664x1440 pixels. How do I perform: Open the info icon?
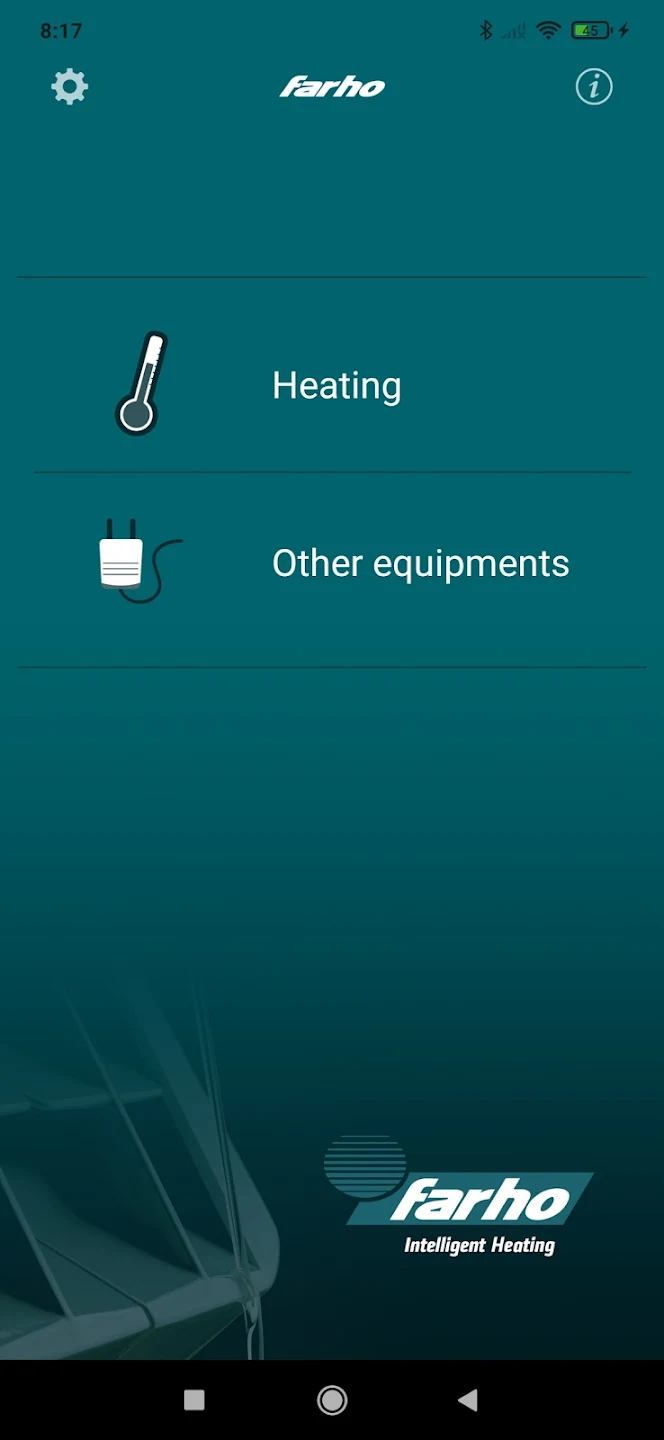594,87
